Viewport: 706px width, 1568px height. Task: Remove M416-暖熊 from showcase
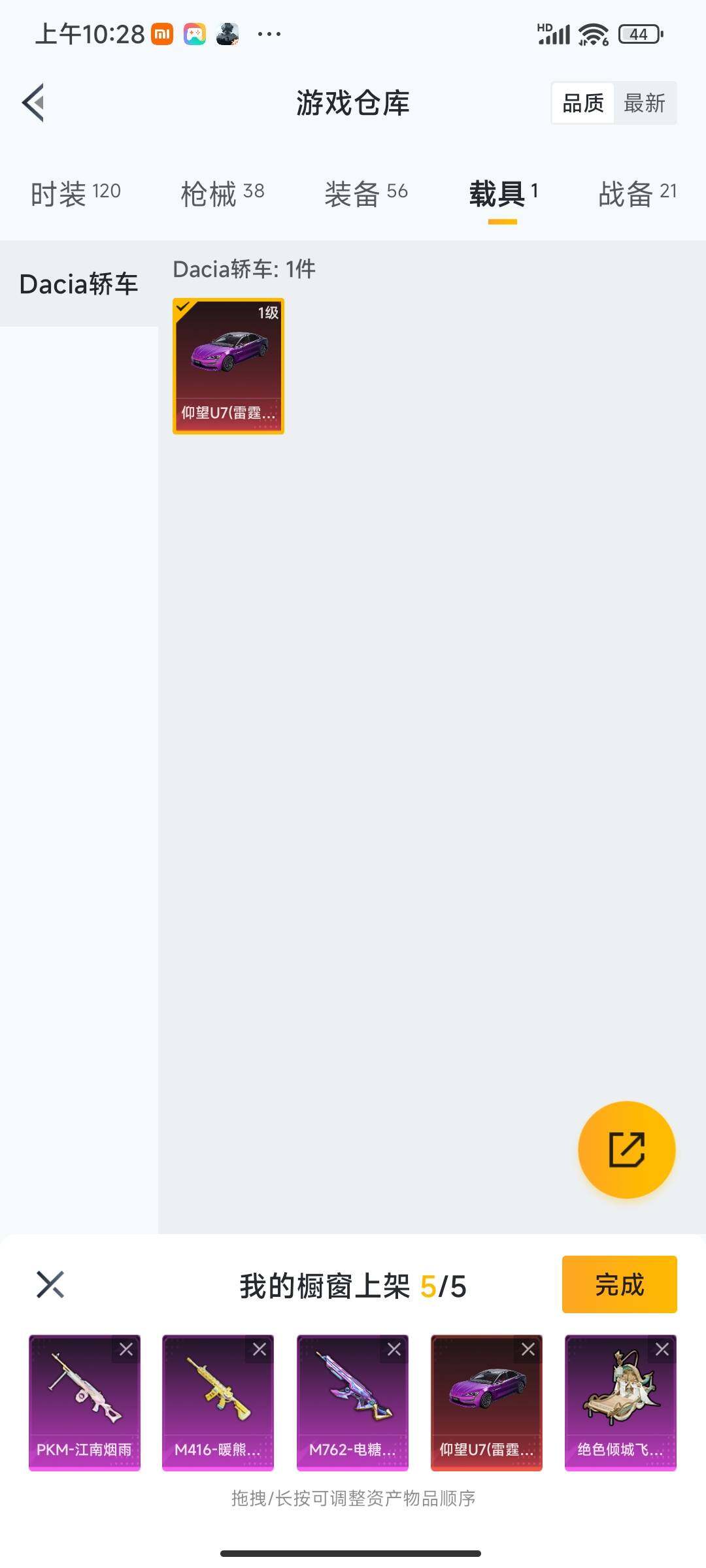pyautogui.click(x=260, y=1349)
